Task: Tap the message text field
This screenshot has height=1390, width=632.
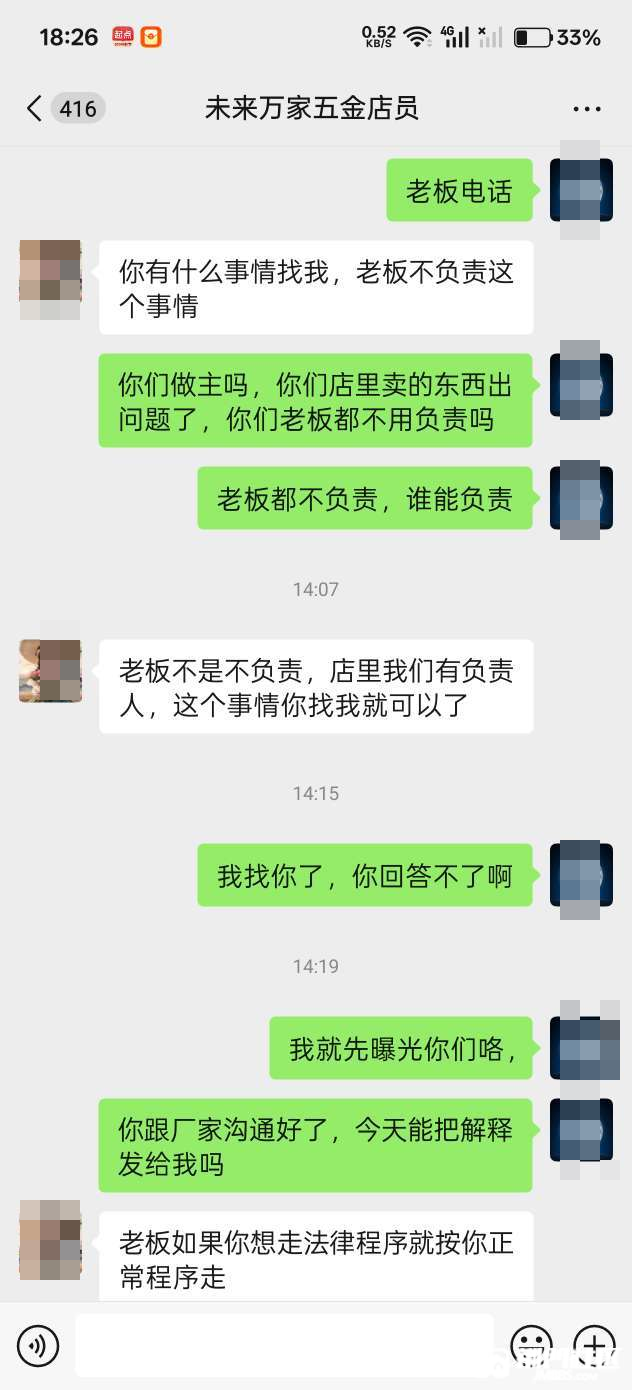Action: tap(285, 1346)
